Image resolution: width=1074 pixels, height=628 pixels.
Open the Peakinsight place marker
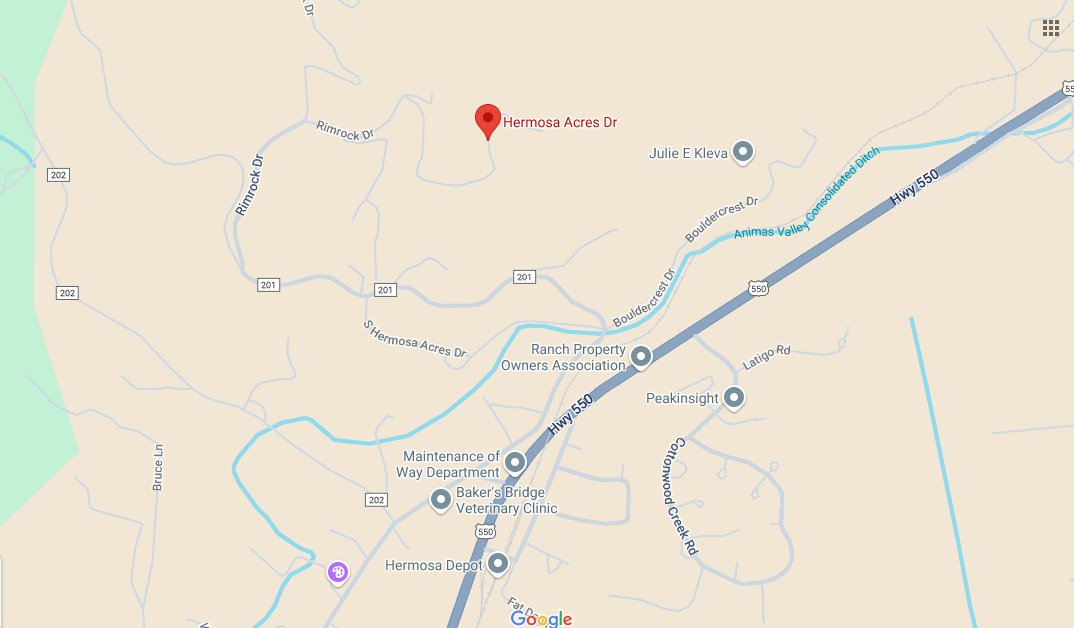(x=734, y=398)
